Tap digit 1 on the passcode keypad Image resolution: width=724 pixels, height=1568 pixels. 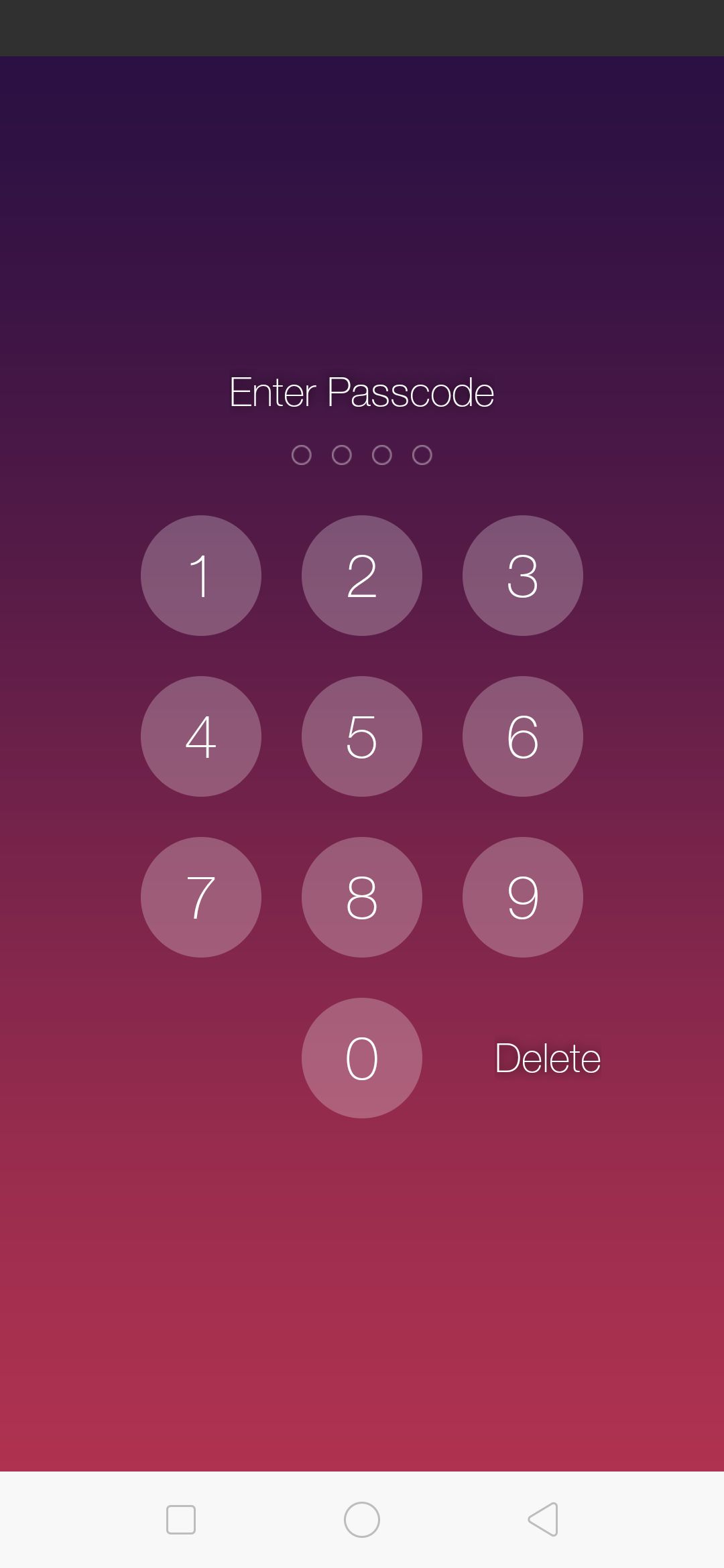pyautogui.click(x=201, y=576)
